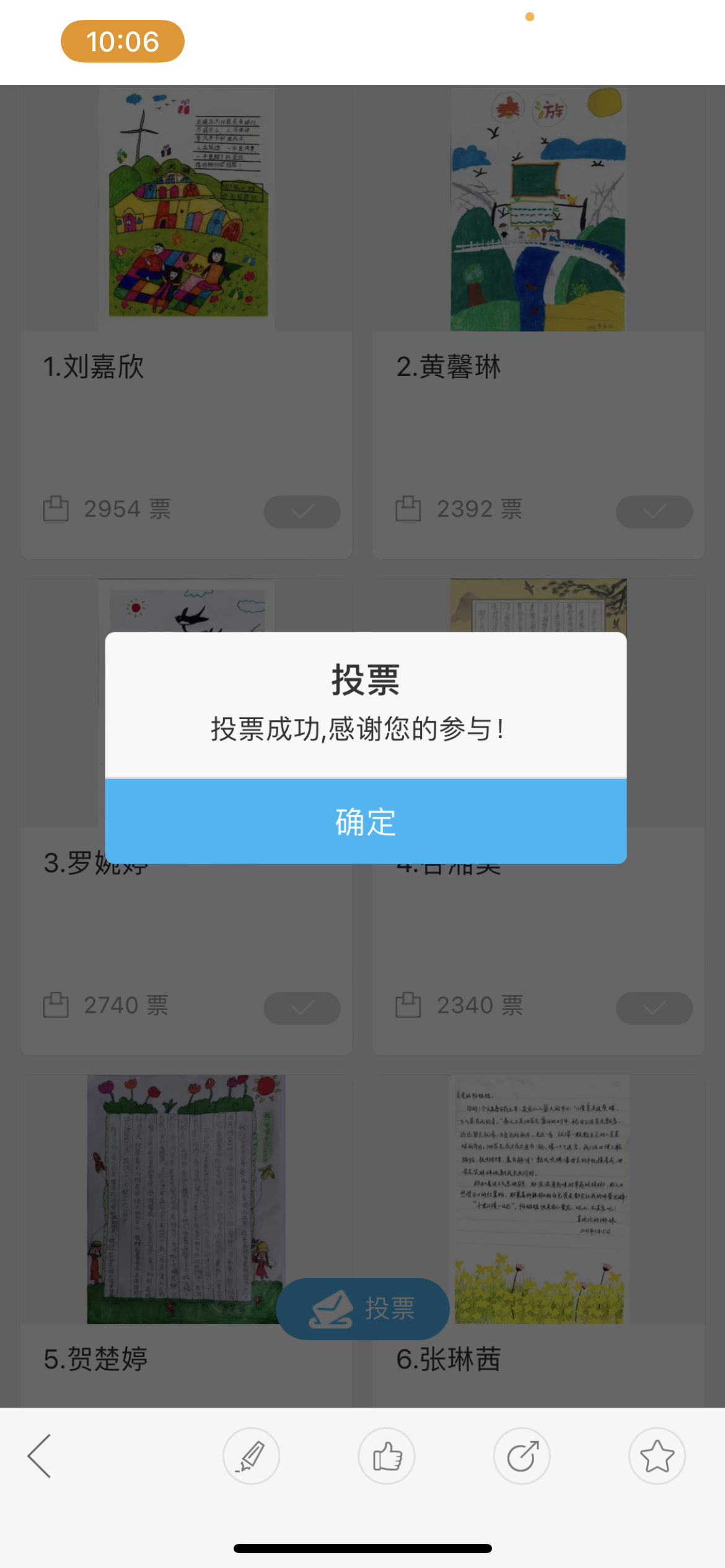725x1568 pixels.
Task: Select the checkmark for 2.黄馨琳
Action: click(x=654, y=512)
